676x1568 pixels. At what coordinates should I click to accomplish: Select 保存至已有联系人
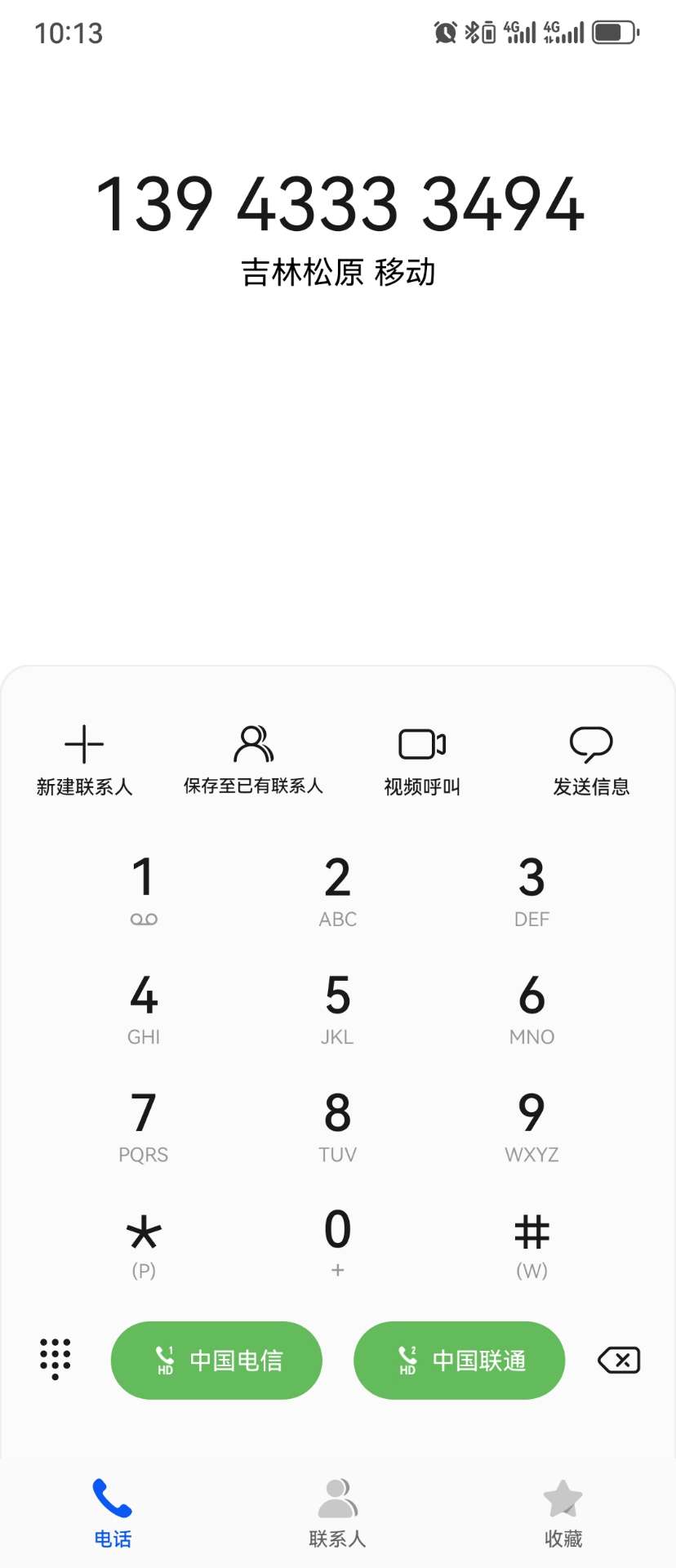coord(253,759)
